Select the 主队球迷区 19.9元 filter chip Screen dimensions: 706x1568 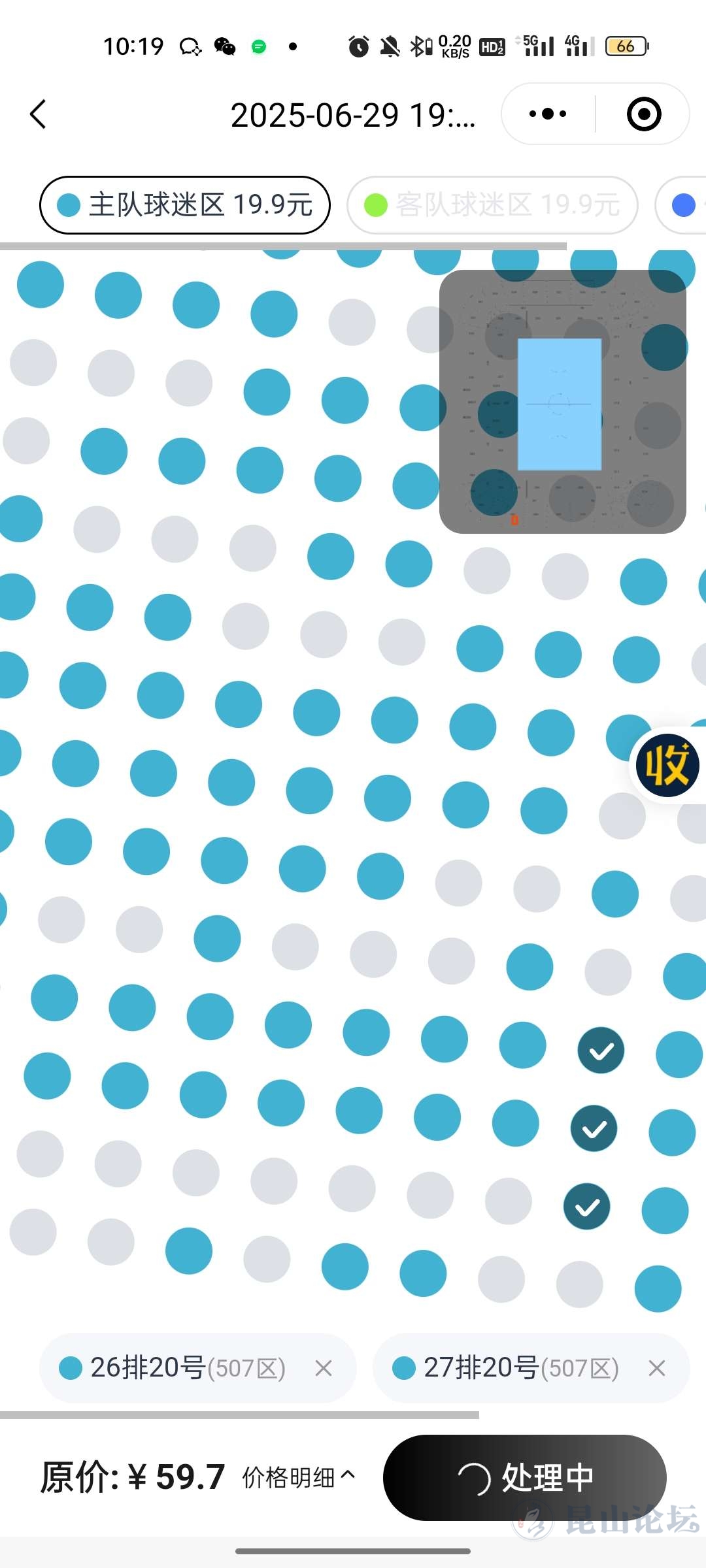(x=185, y=205)
